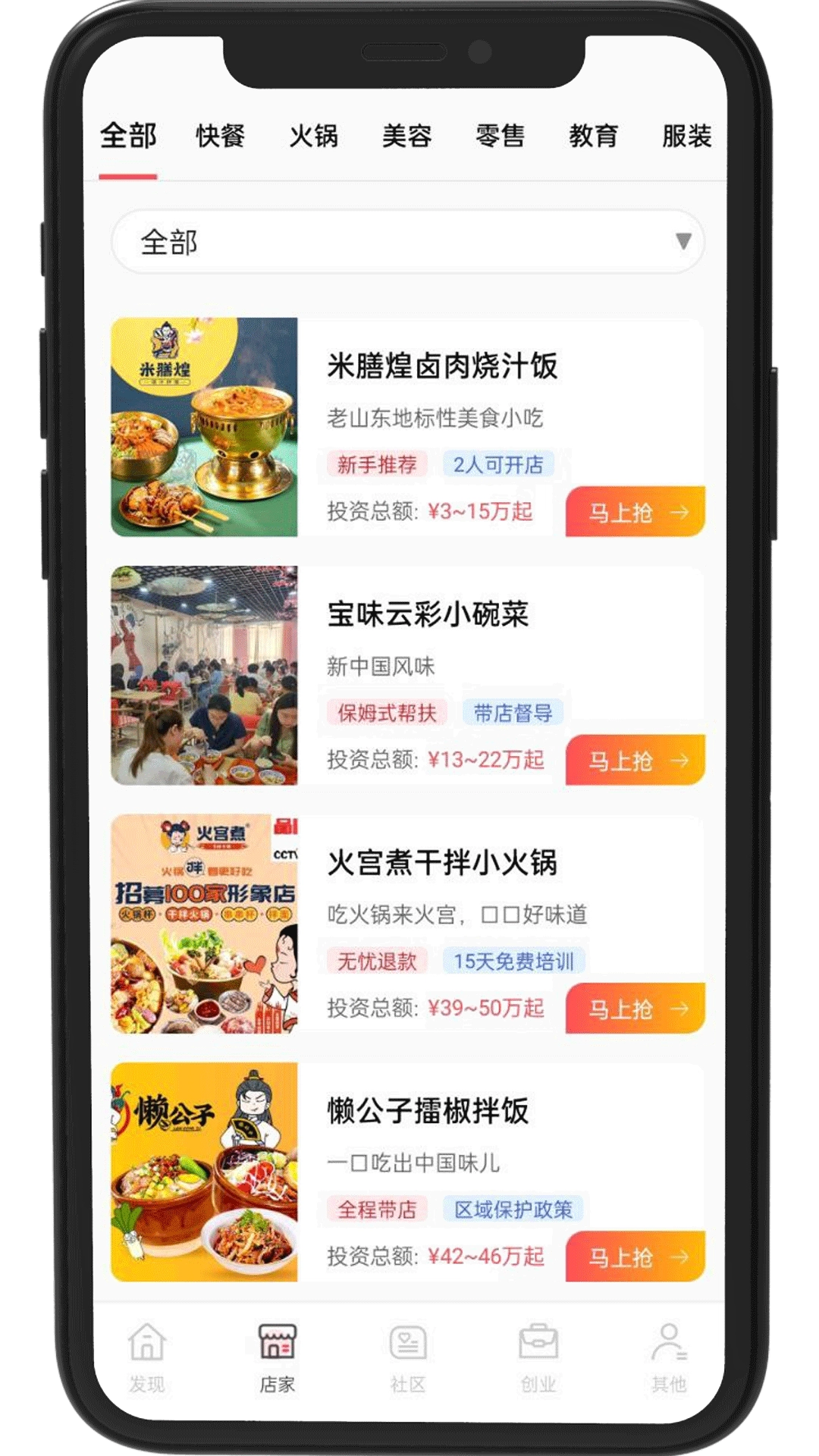Switch to the 快餐 category tab
The height and width of the screenshot is (1456, 819).
220,136
